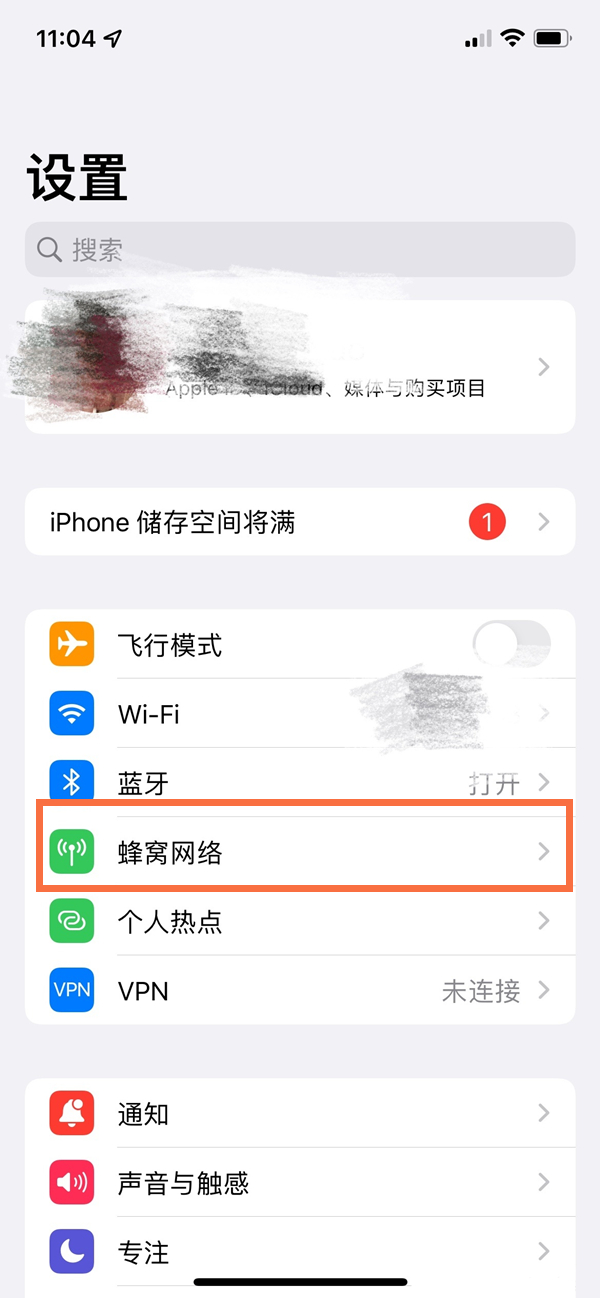Image resolution: width=600 pixels, height=1298 pixels.
Task: Open Wi-Fi settings
Action: pos(300,714)
